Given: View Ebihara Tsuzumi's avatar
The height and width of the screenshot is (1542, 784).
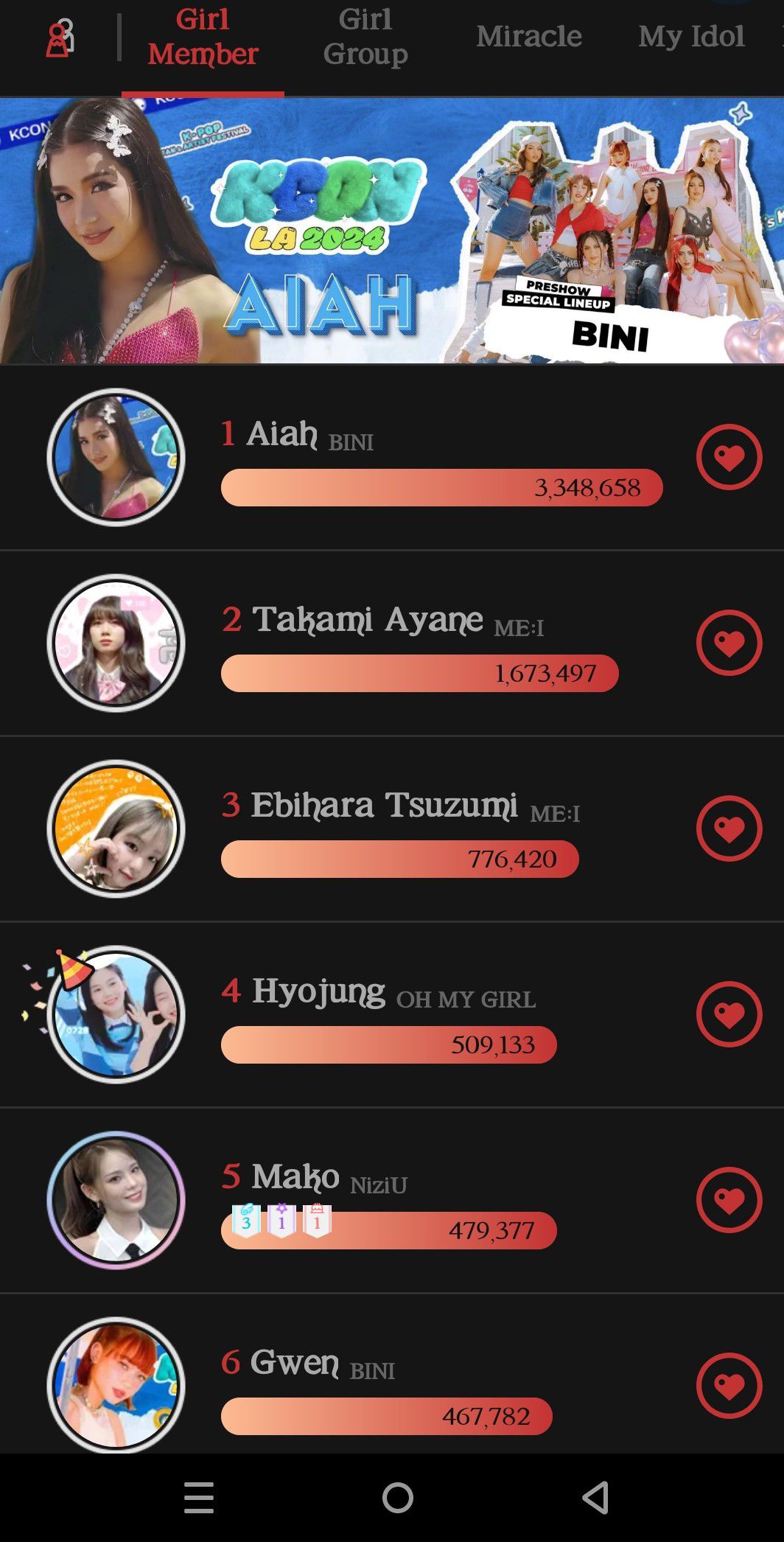Looking at the screenshot, I should click(x=116, y=828).
